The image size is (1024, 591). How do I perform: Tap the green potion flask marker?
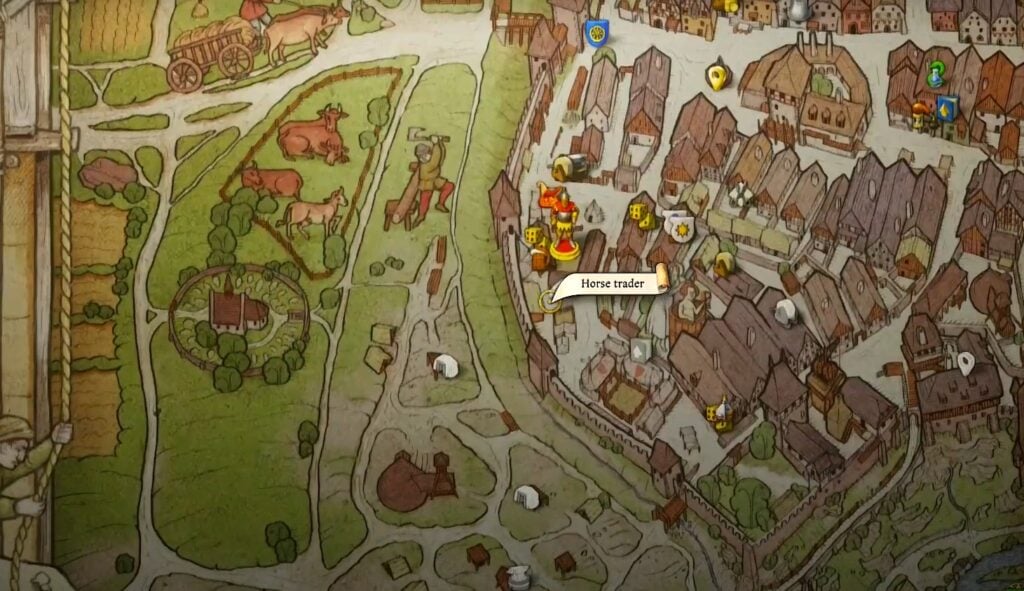(936, 72)
